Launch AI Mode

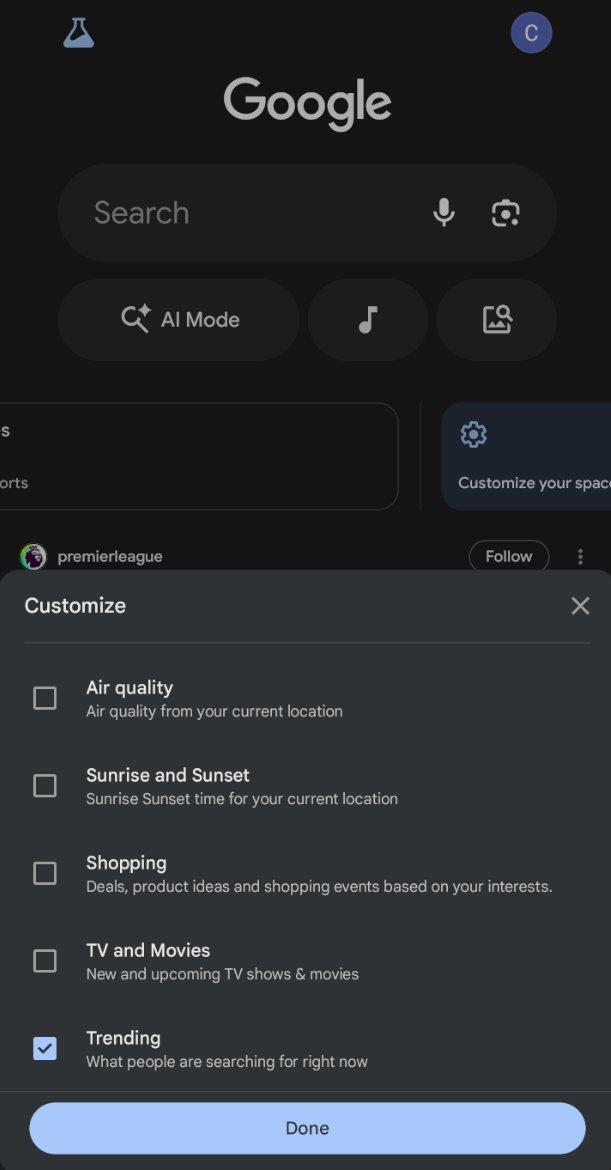coord(180,320)
